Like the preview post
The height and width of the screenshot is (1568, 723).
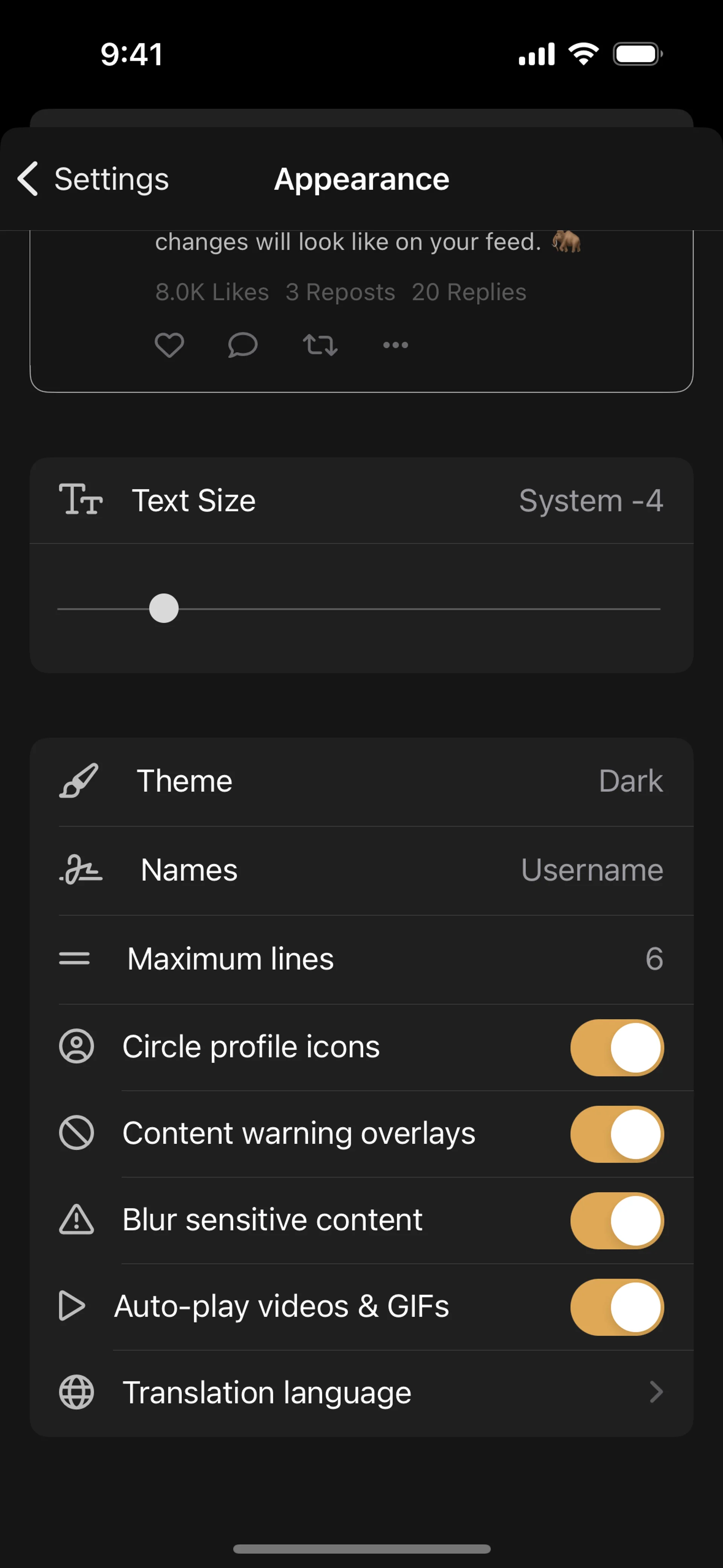(x=169, y=345)
